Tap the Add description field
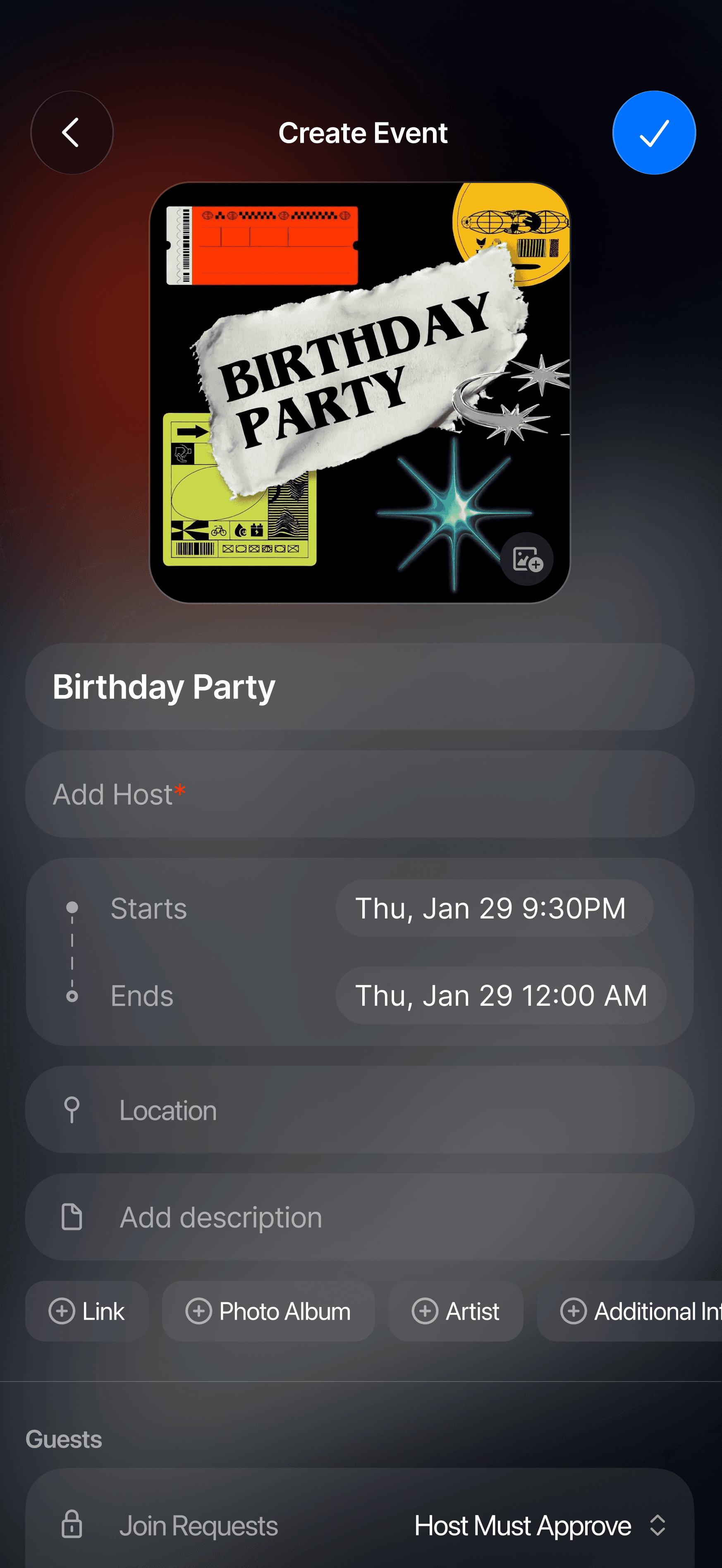This screenshot has width=722, height=1568. click(x=359, y=1218)
